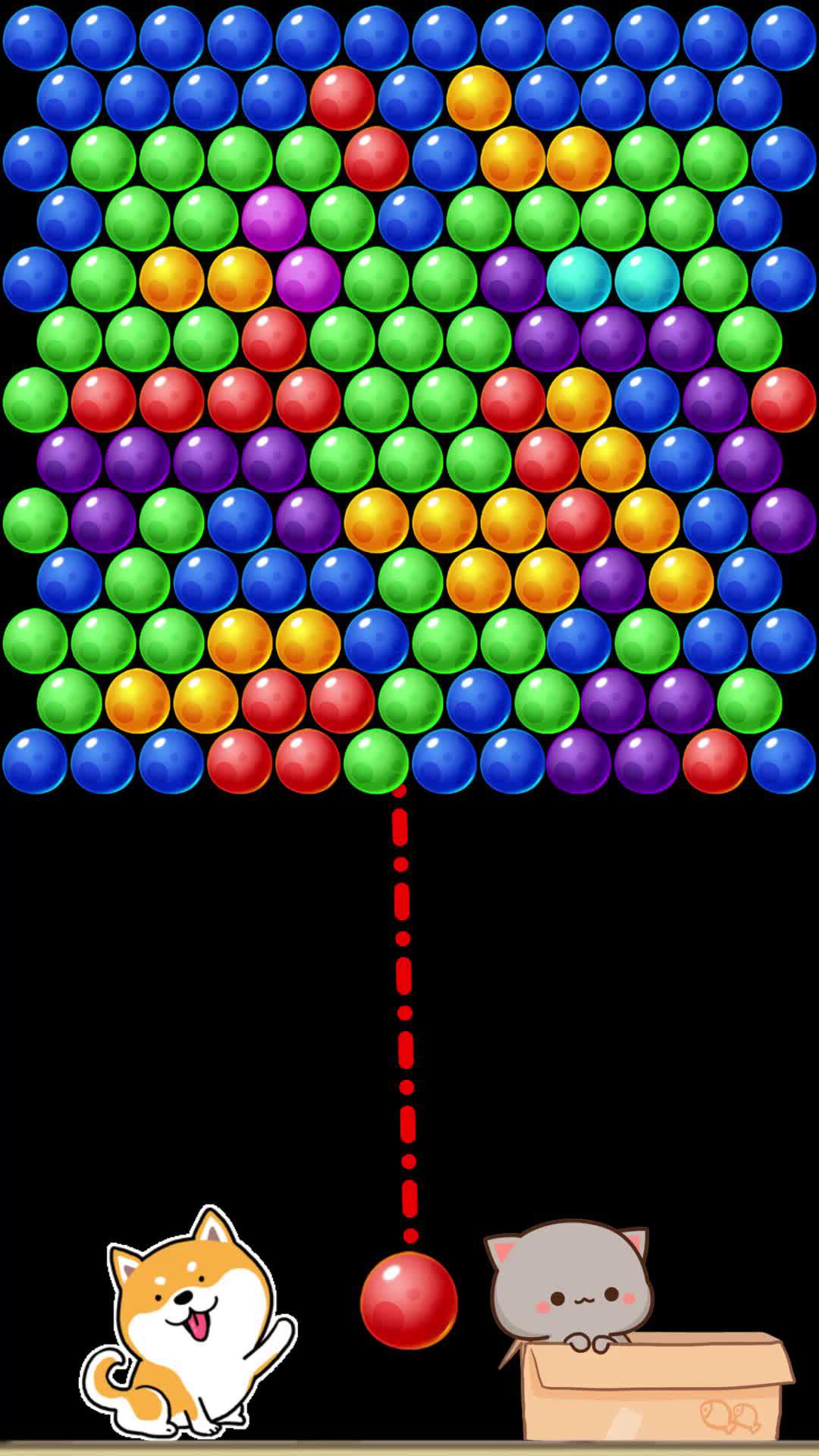Tap the red shooter bubble

pos(409,1300)
